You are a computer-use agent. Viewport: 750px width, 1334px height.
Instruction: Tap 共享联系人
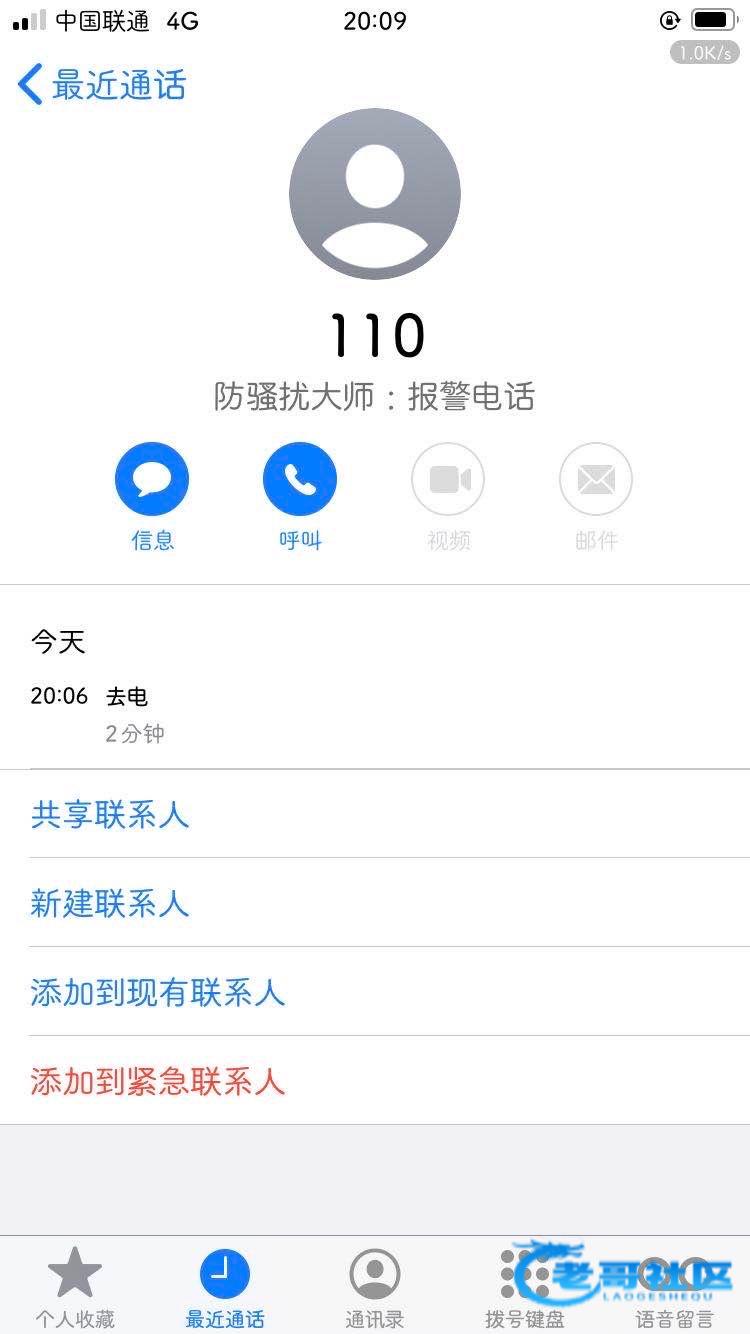pos(375,814)
